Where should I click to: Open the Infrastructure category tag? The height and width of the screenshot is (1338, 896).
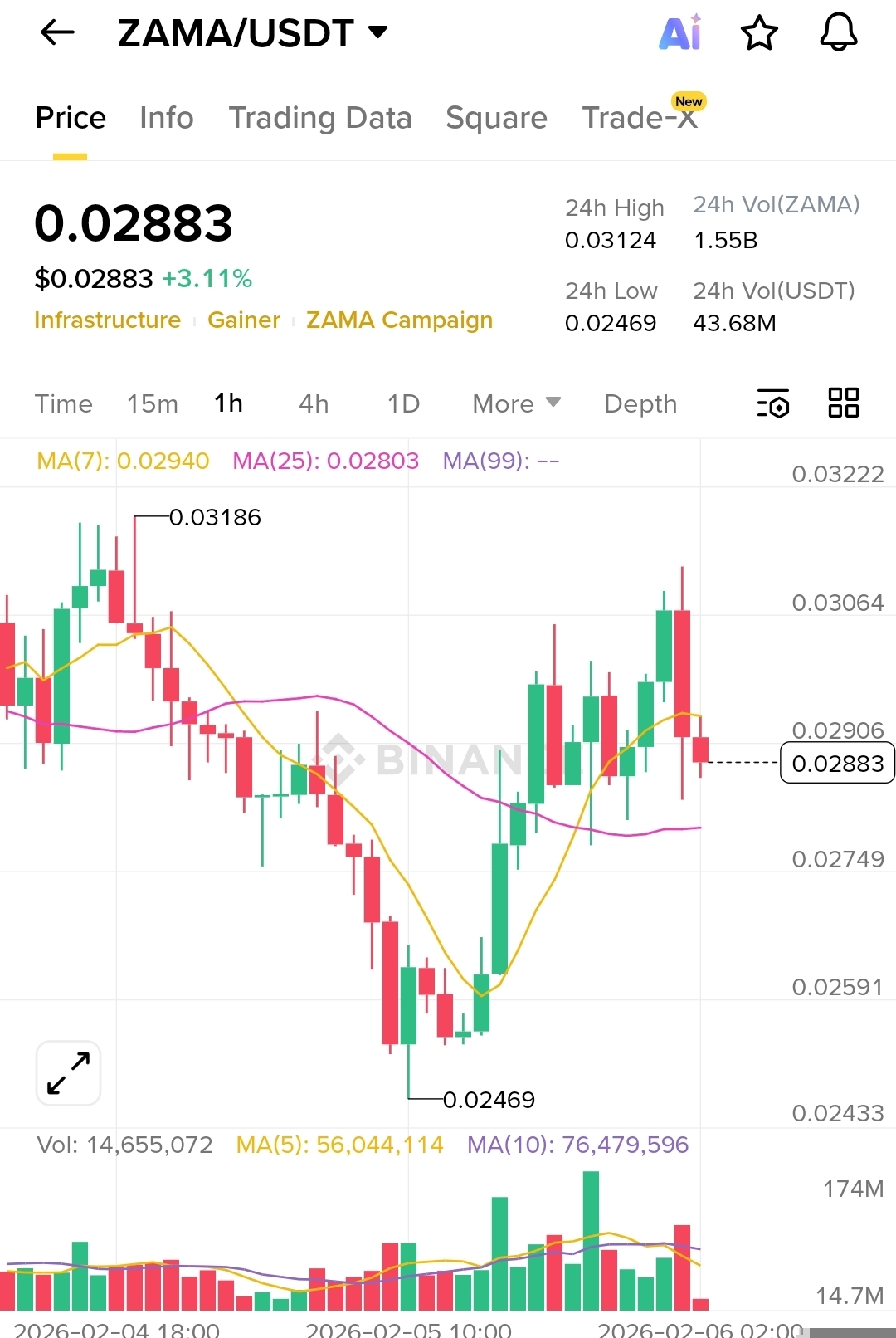(107, 320)
